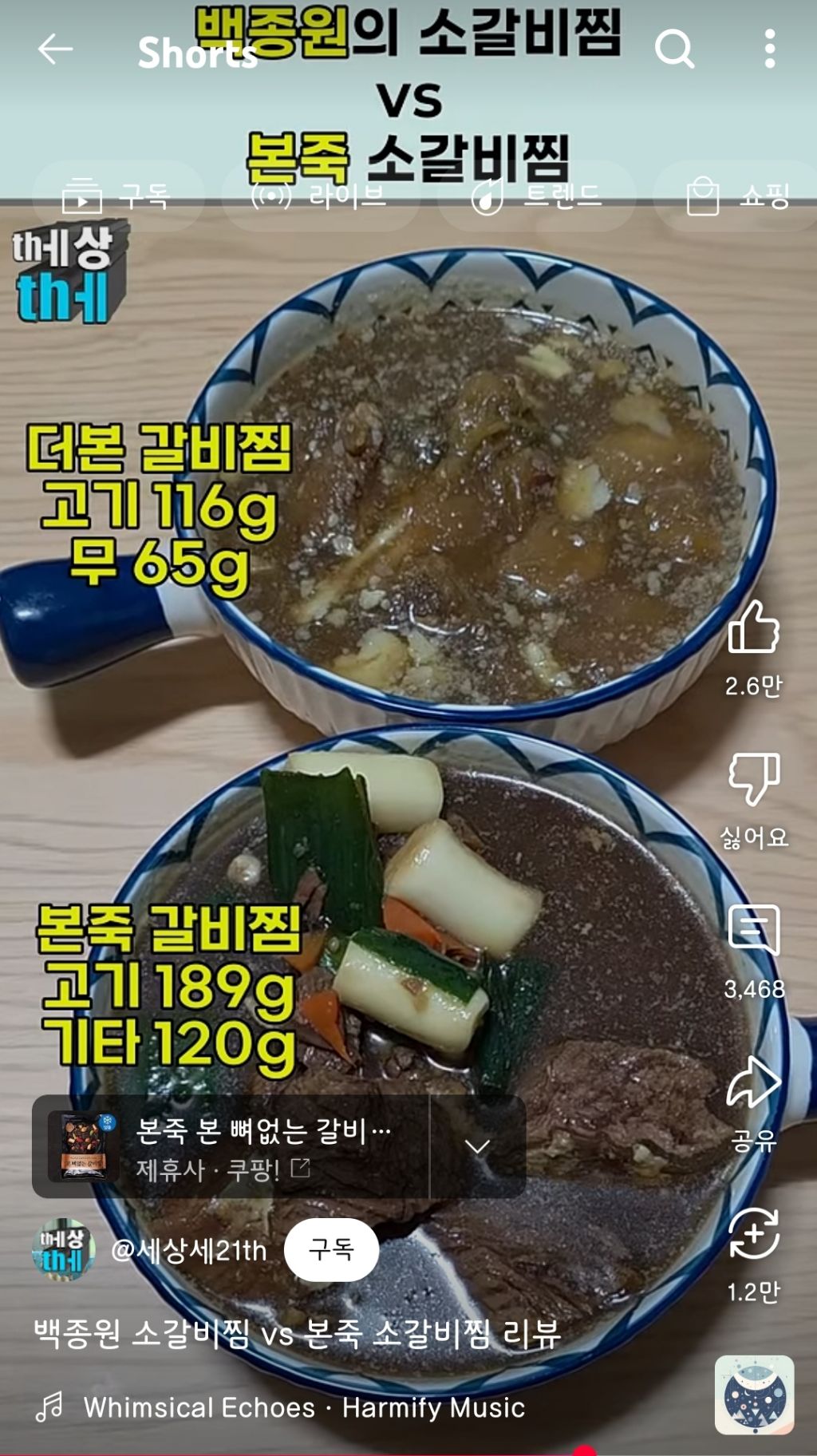Open Shorts search

[675, 49]
